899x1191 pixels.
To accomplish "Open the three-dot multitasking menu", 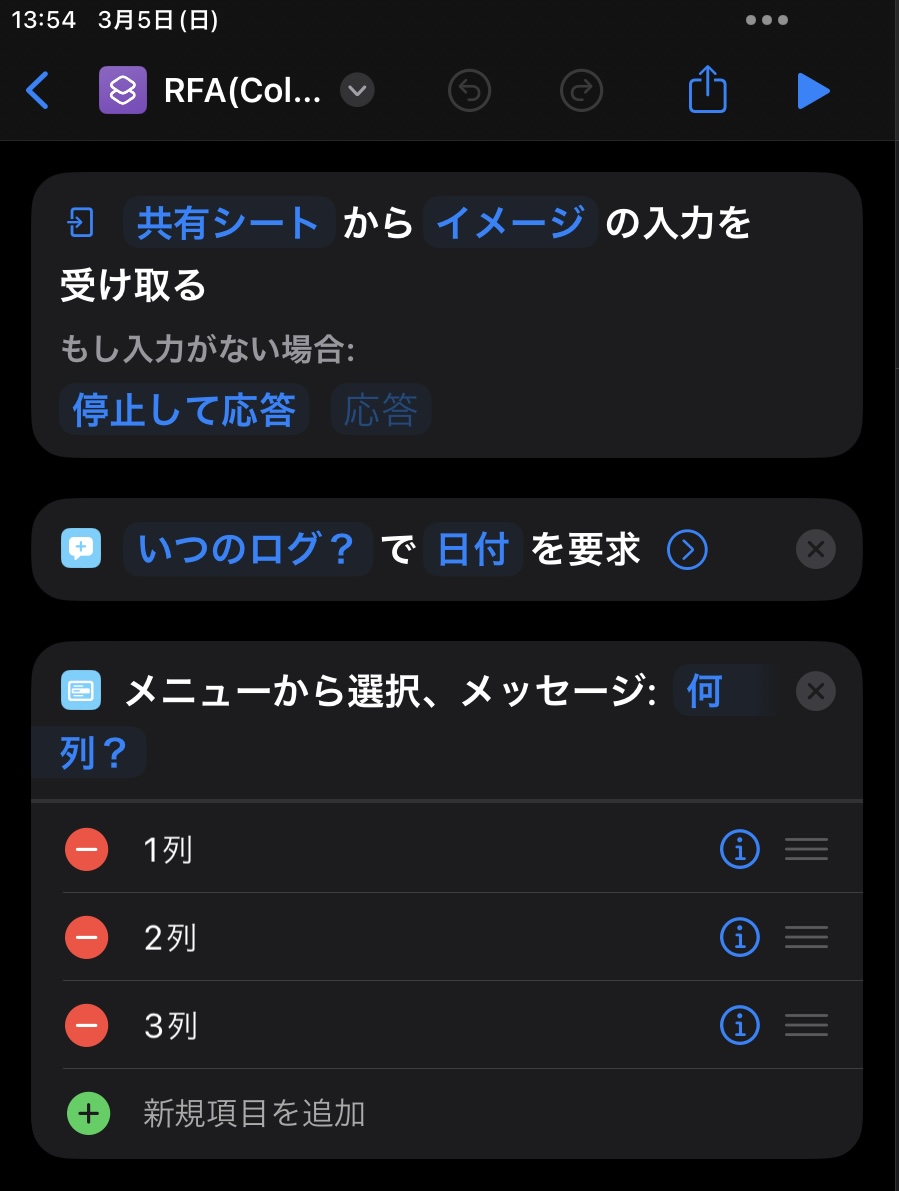I will pos(767,20).
